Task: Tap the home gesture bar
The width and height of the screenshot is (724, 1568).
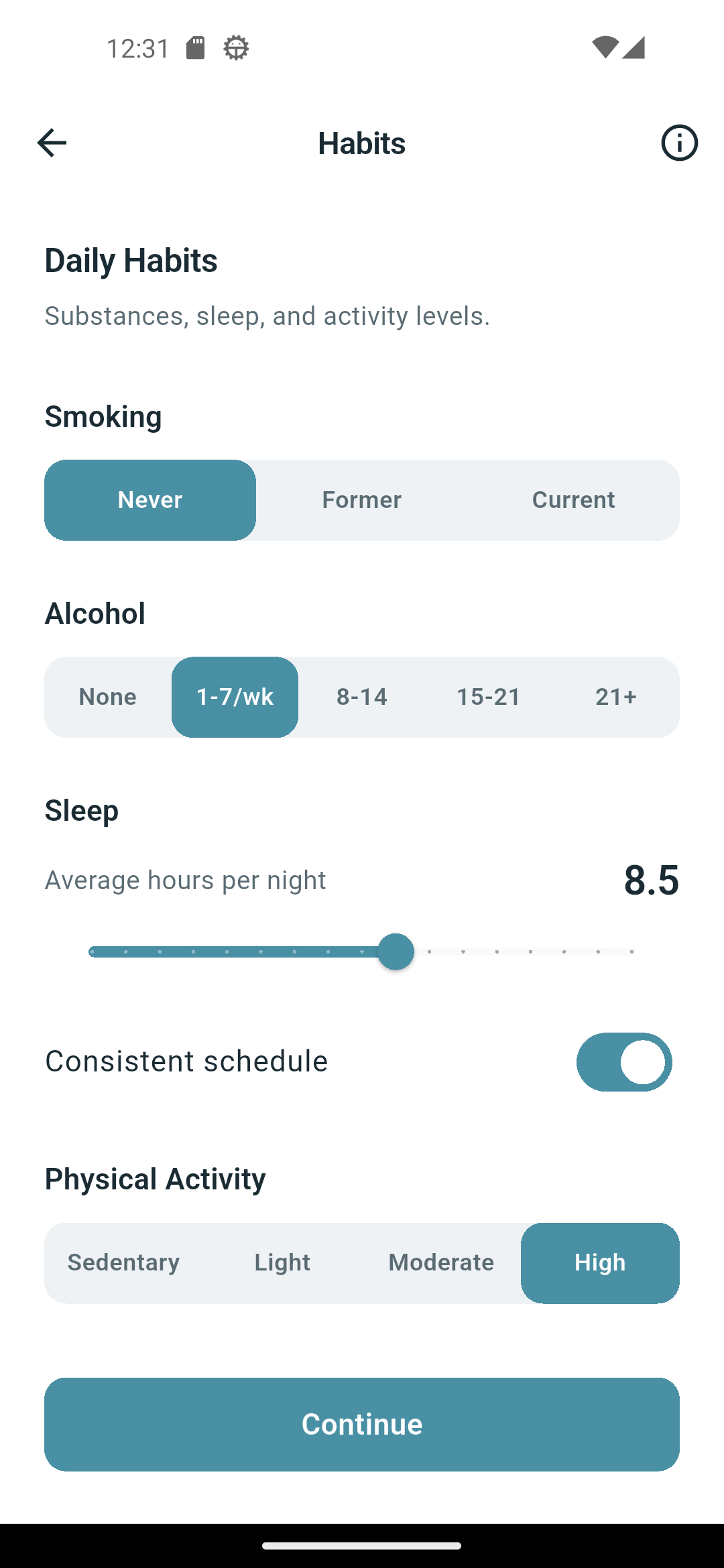Action: click(x=361, y=1544)
